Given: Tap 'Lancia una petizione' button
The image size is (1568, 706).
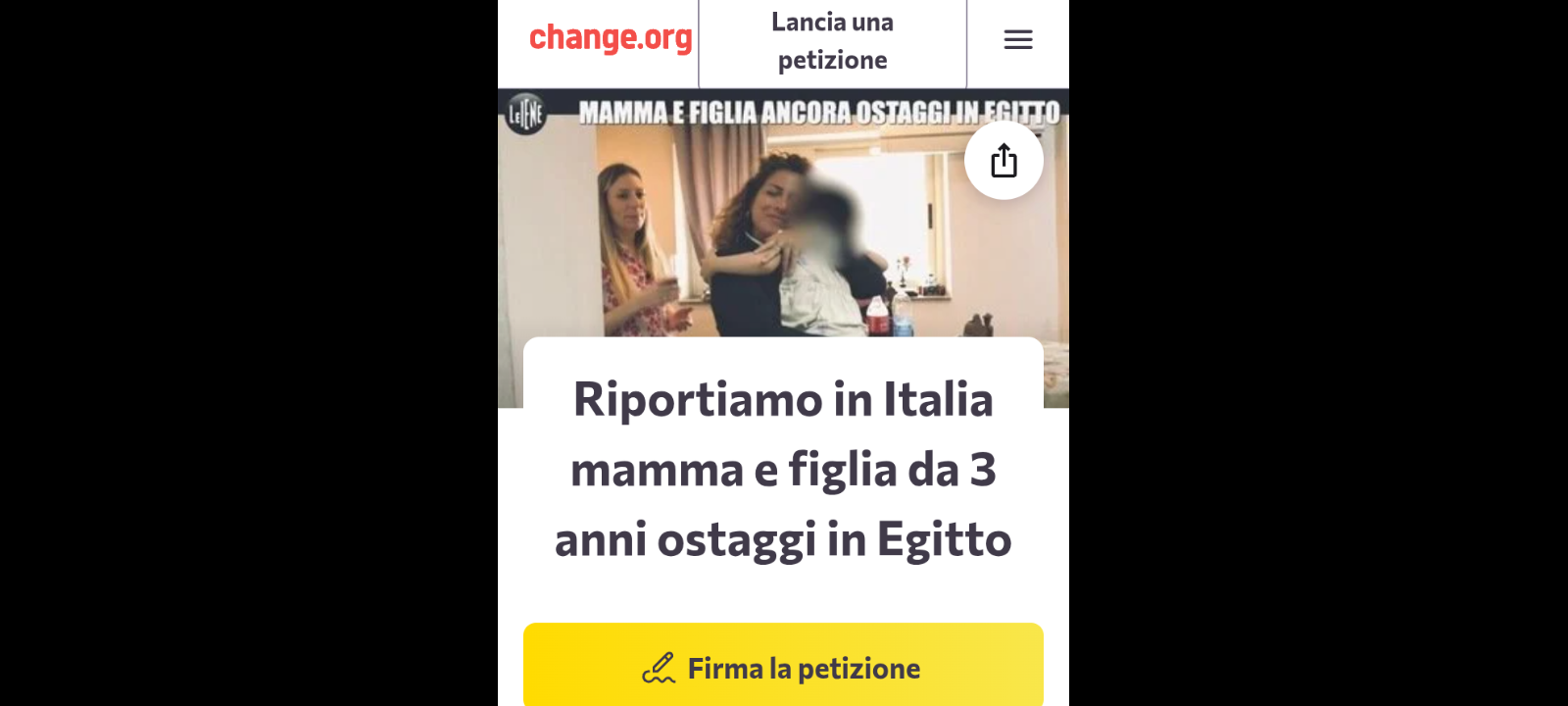Looking at the screenshot, I should click(x=832, y=41).
